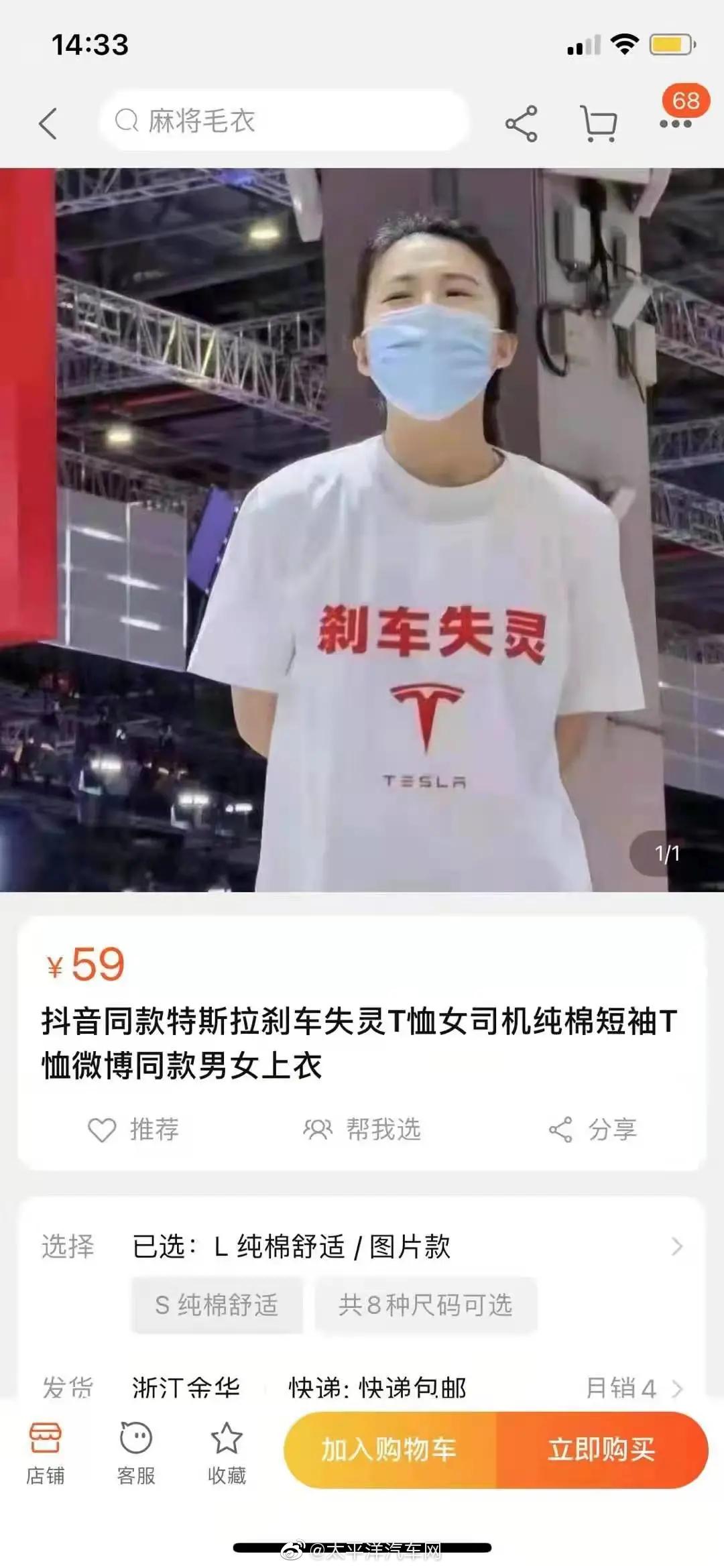Open the three-dot more menu
Screen dimensions: 724x1568
click(x=676, y=124)
